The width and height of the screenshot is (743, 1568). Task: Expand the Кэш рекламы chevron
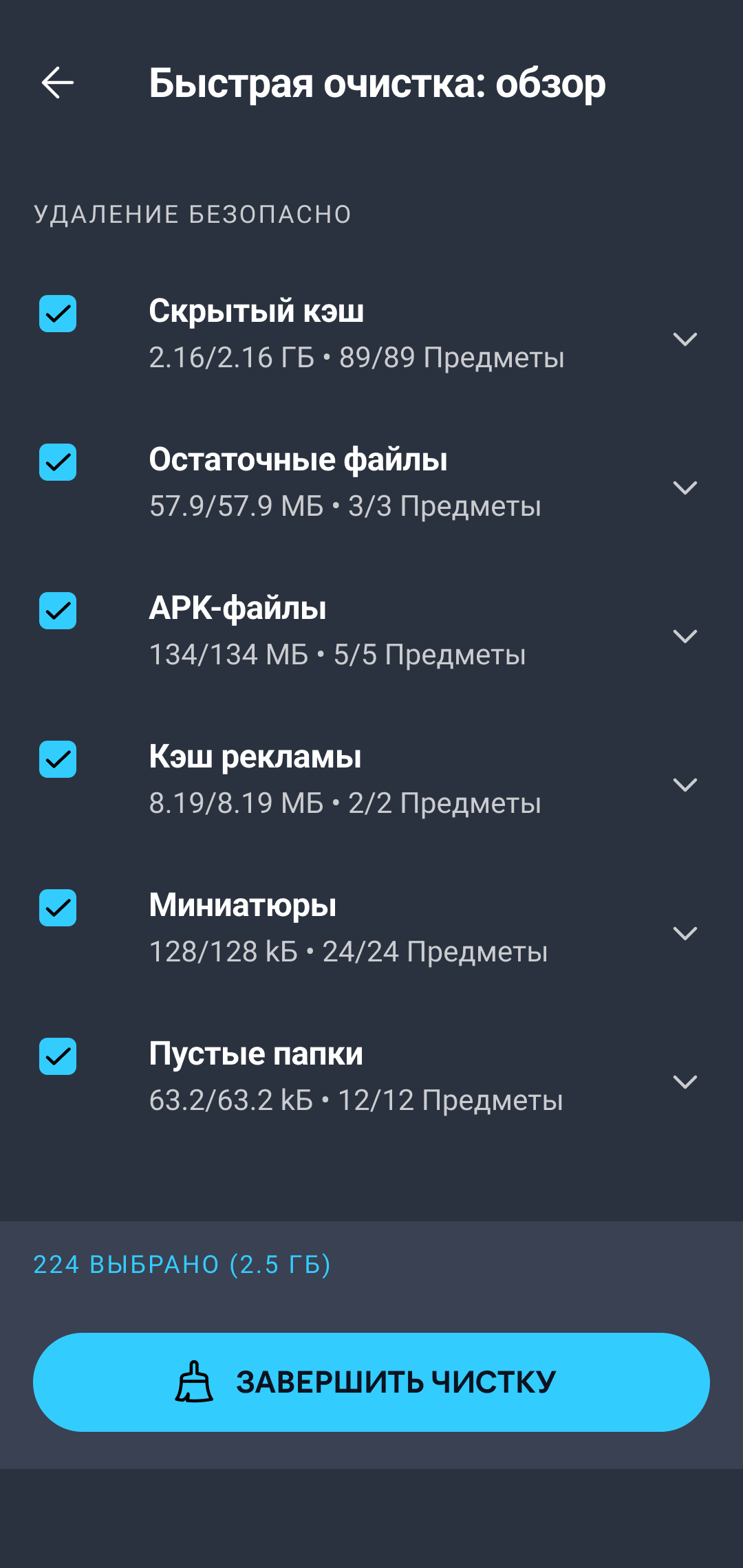click(685, 785)
